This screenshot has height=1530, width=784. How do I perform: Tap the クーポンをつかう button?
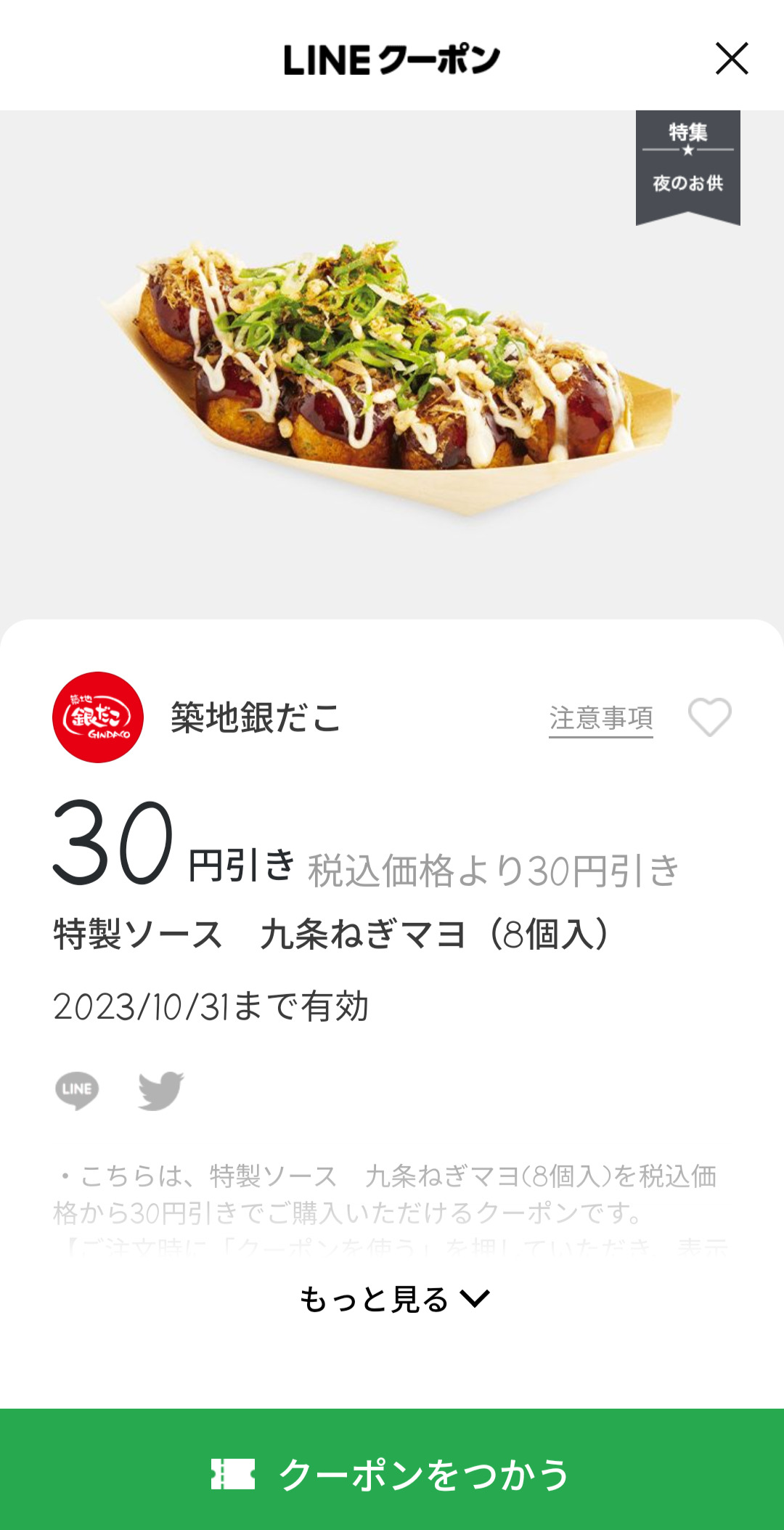[392, 1473]
